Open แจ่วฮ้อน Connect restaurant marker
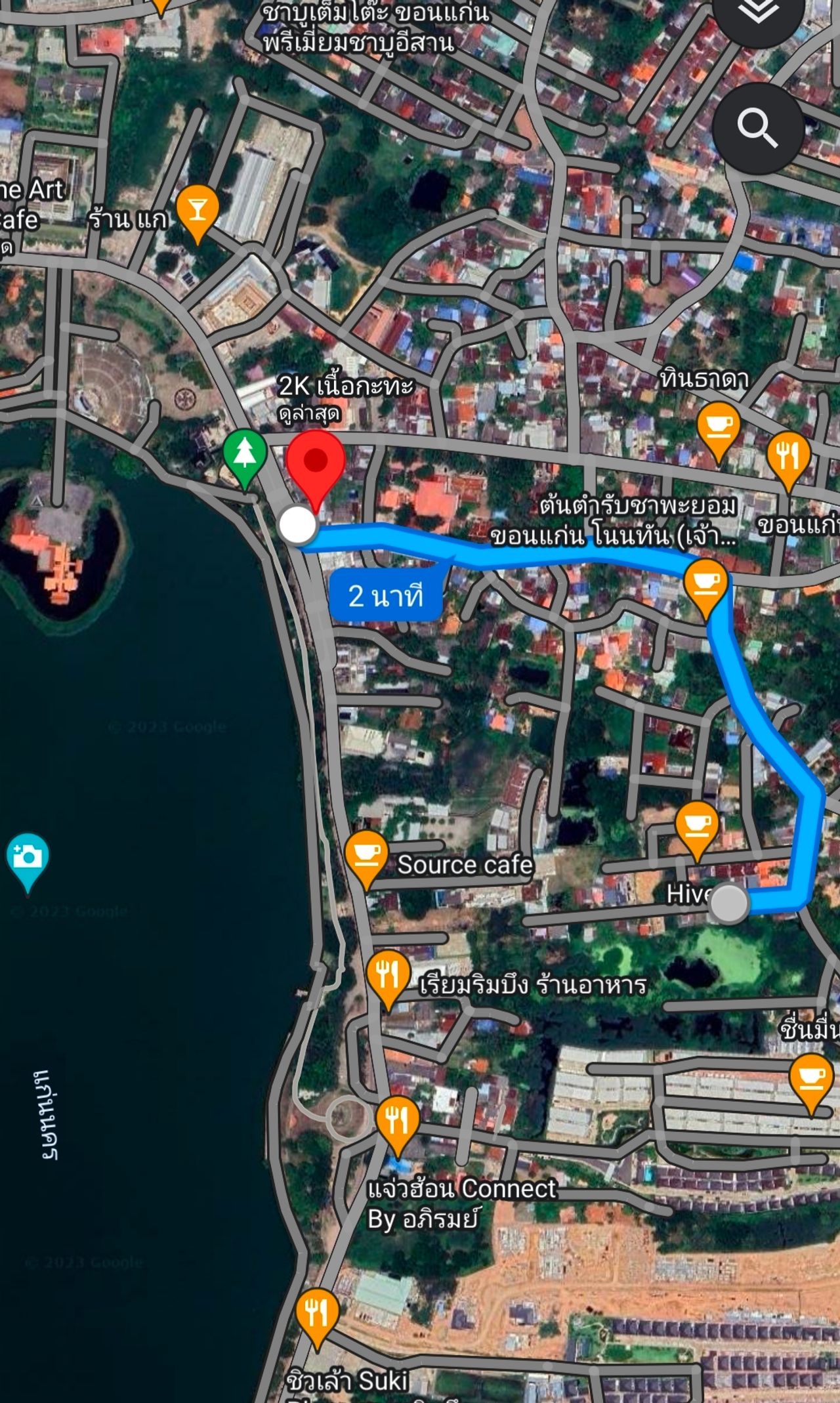 coord(397,1120)
